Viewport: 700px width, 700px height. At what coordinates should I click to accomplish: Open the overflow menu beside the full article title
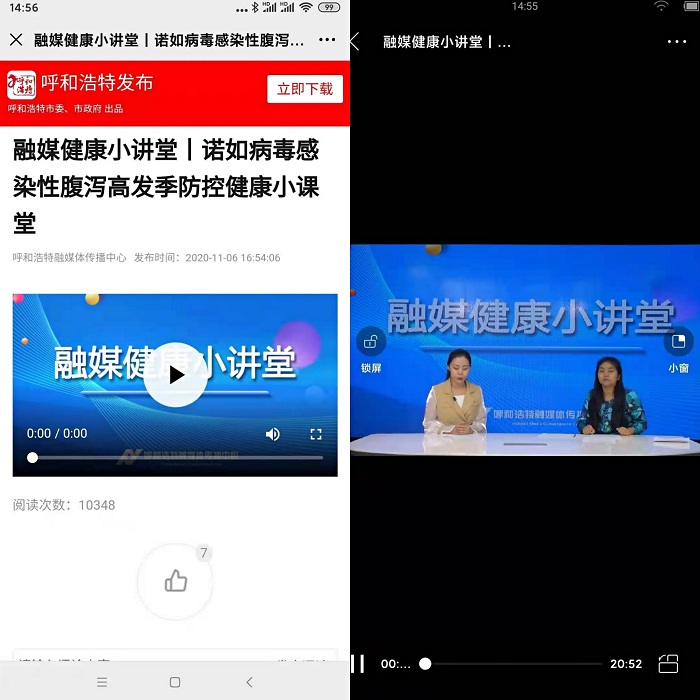[327, 40]
